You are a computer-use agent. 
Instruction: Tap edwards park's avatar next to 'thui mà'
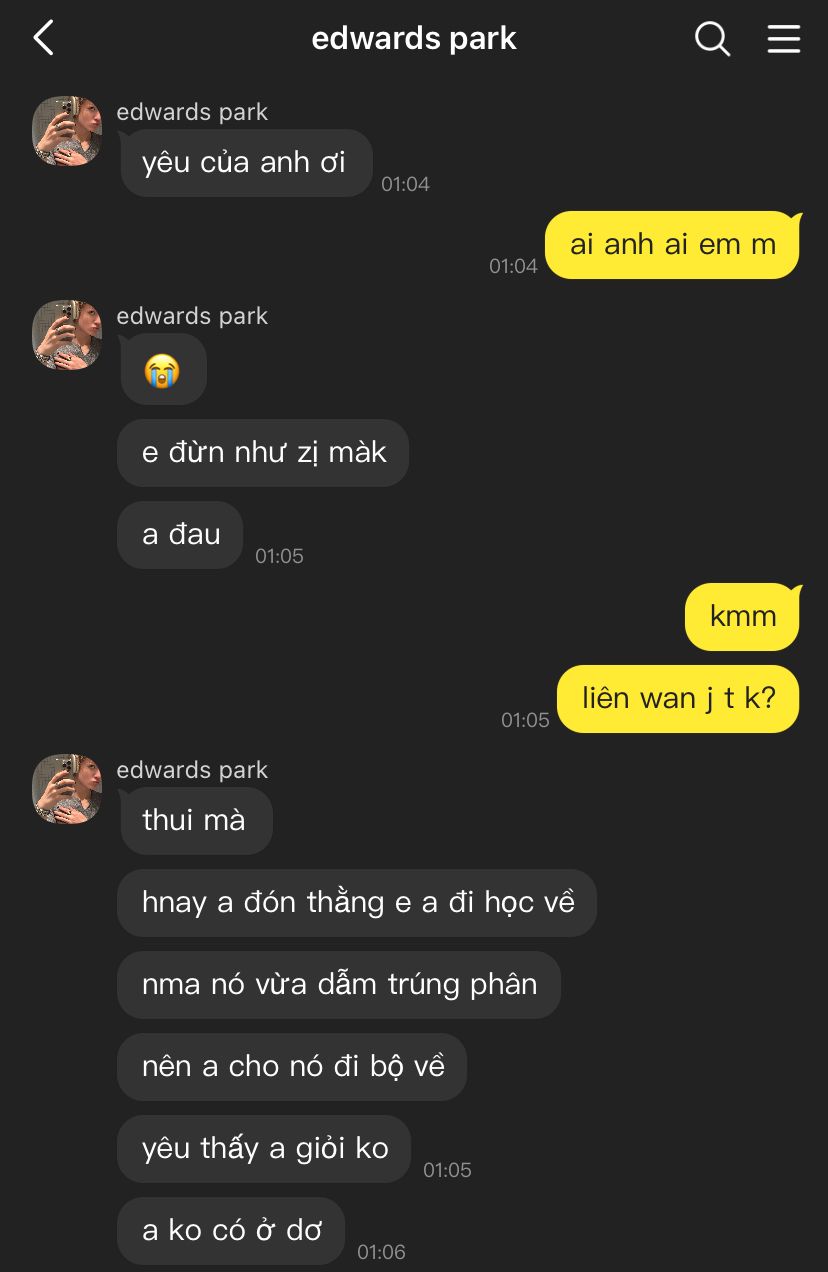click(x=67, y=789)
